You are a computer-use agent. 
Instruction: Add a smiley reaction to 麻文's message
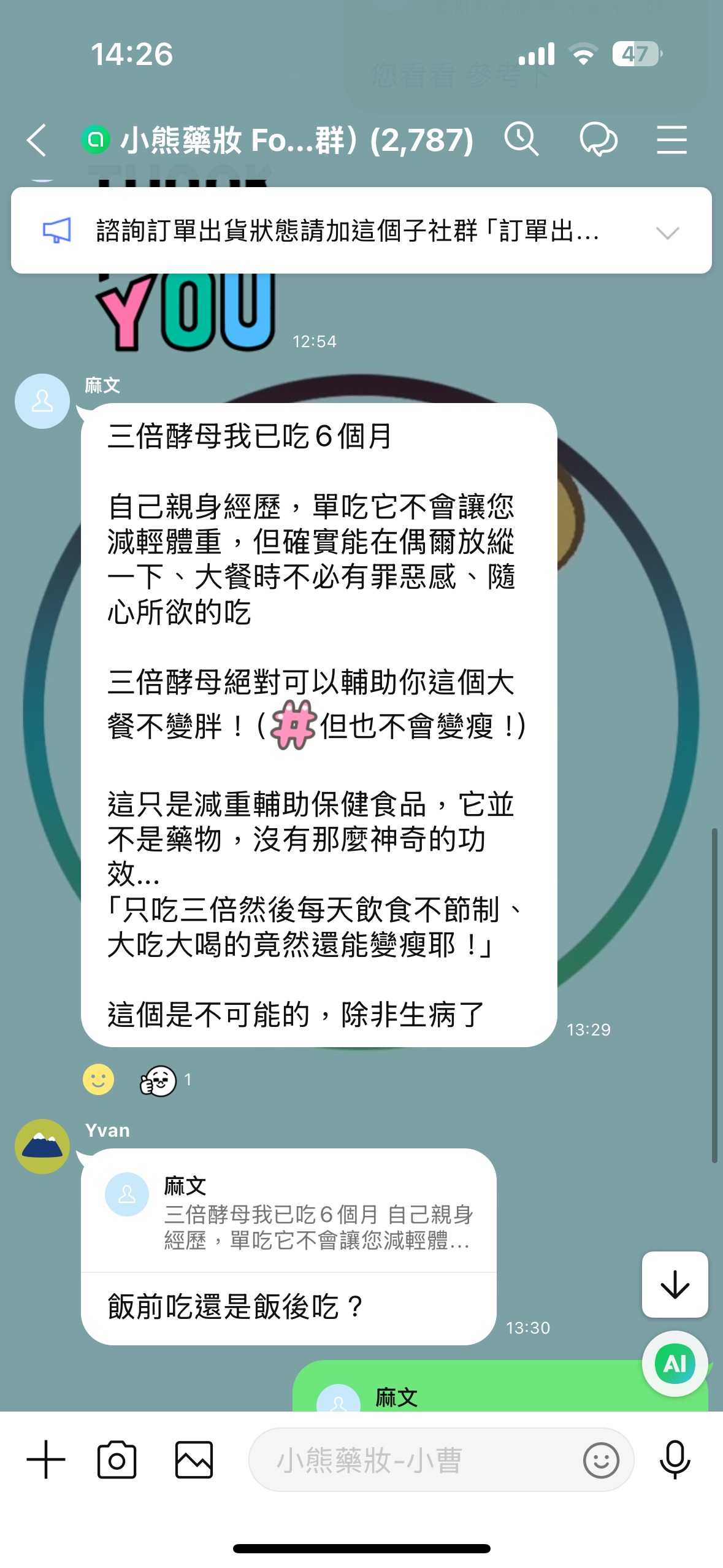click(x=98, y=1079)
